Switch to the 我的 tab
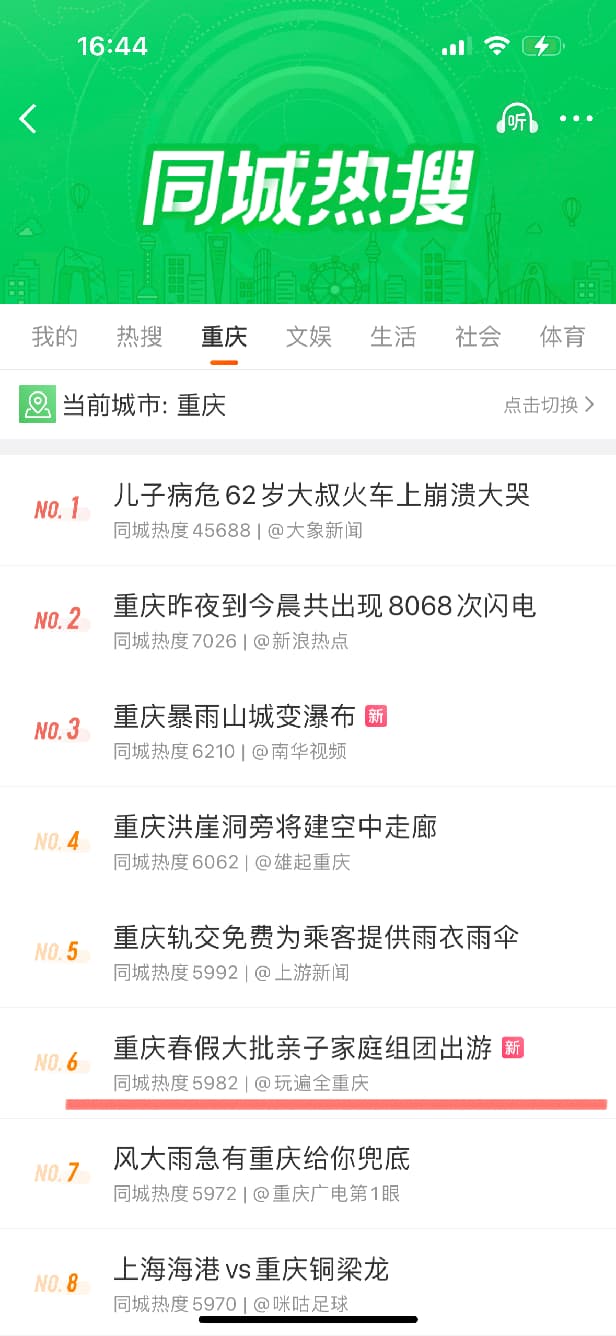This screenshot has height=1336, width=616. 54,337
